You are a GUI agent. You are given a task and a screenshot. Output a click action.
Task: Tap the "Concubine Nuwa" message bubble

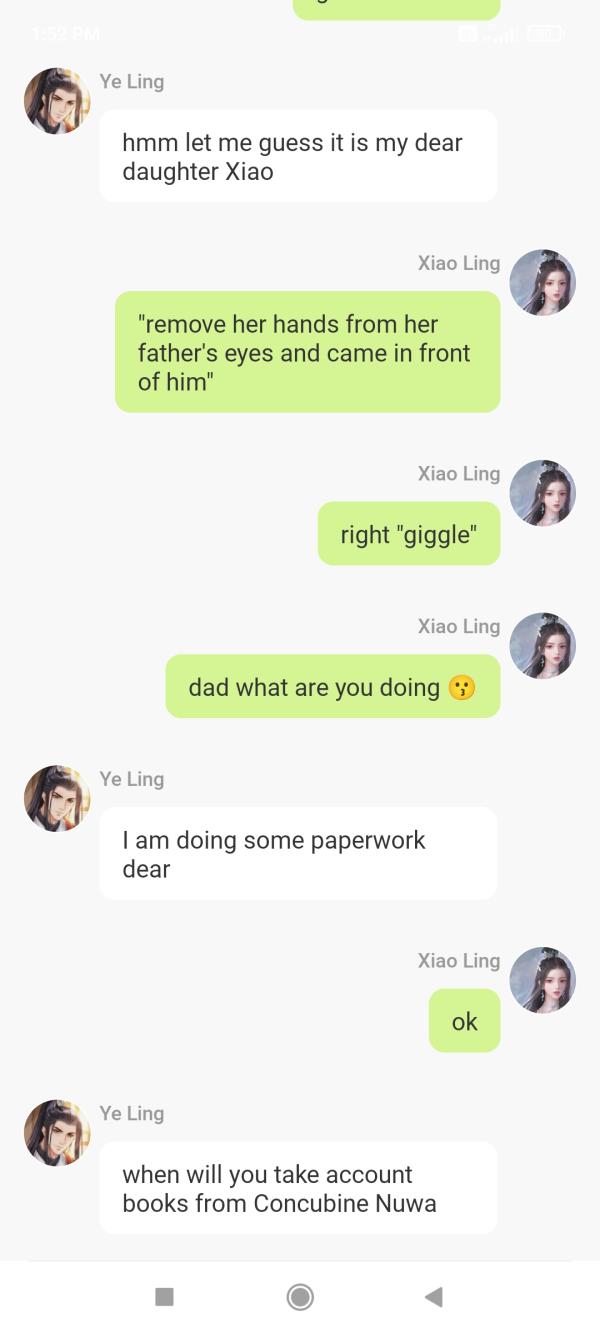298,1188
